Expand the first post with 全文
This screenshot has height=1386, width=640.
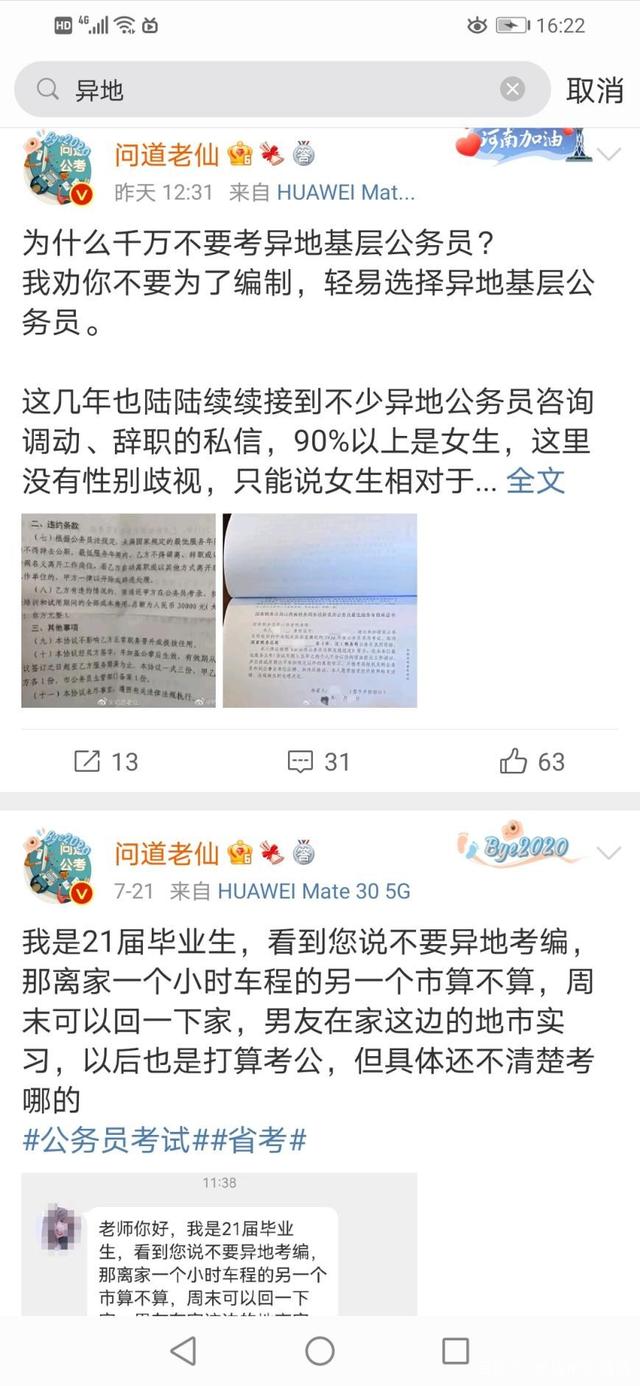click(535, 481)
